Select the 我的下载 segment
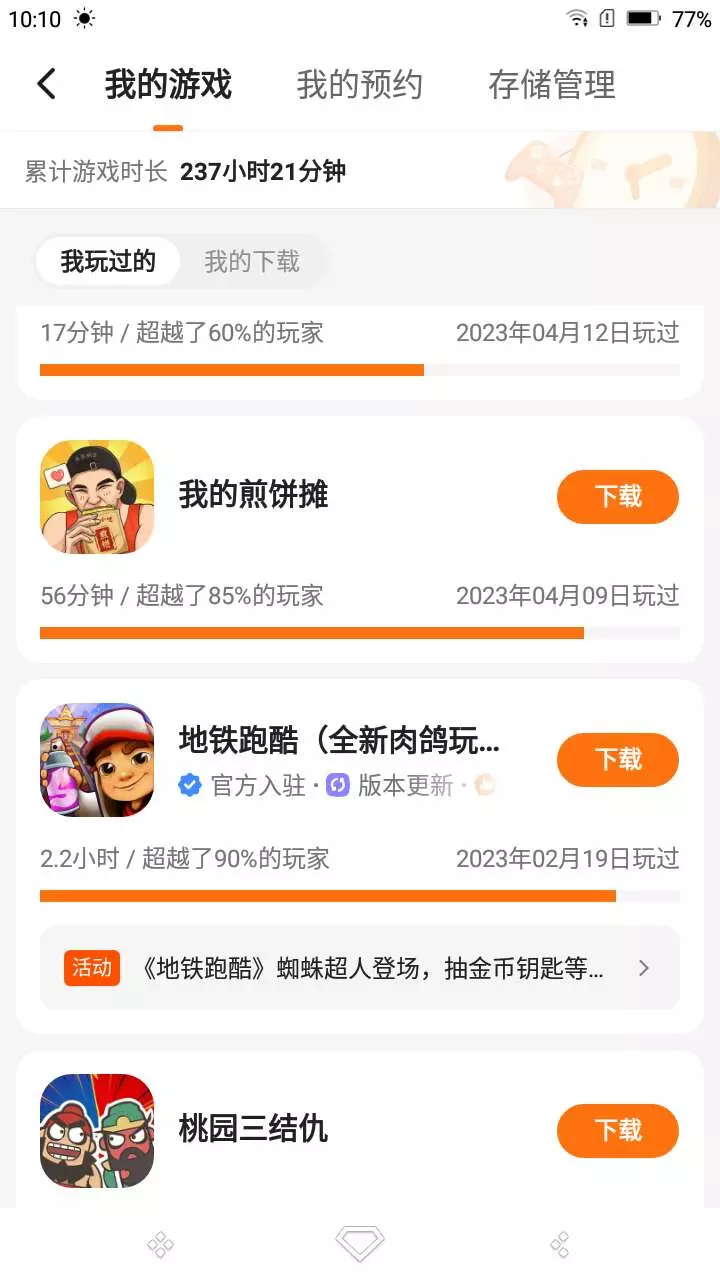Screen dimensions: 720x1280 click(x=252, y=262)
